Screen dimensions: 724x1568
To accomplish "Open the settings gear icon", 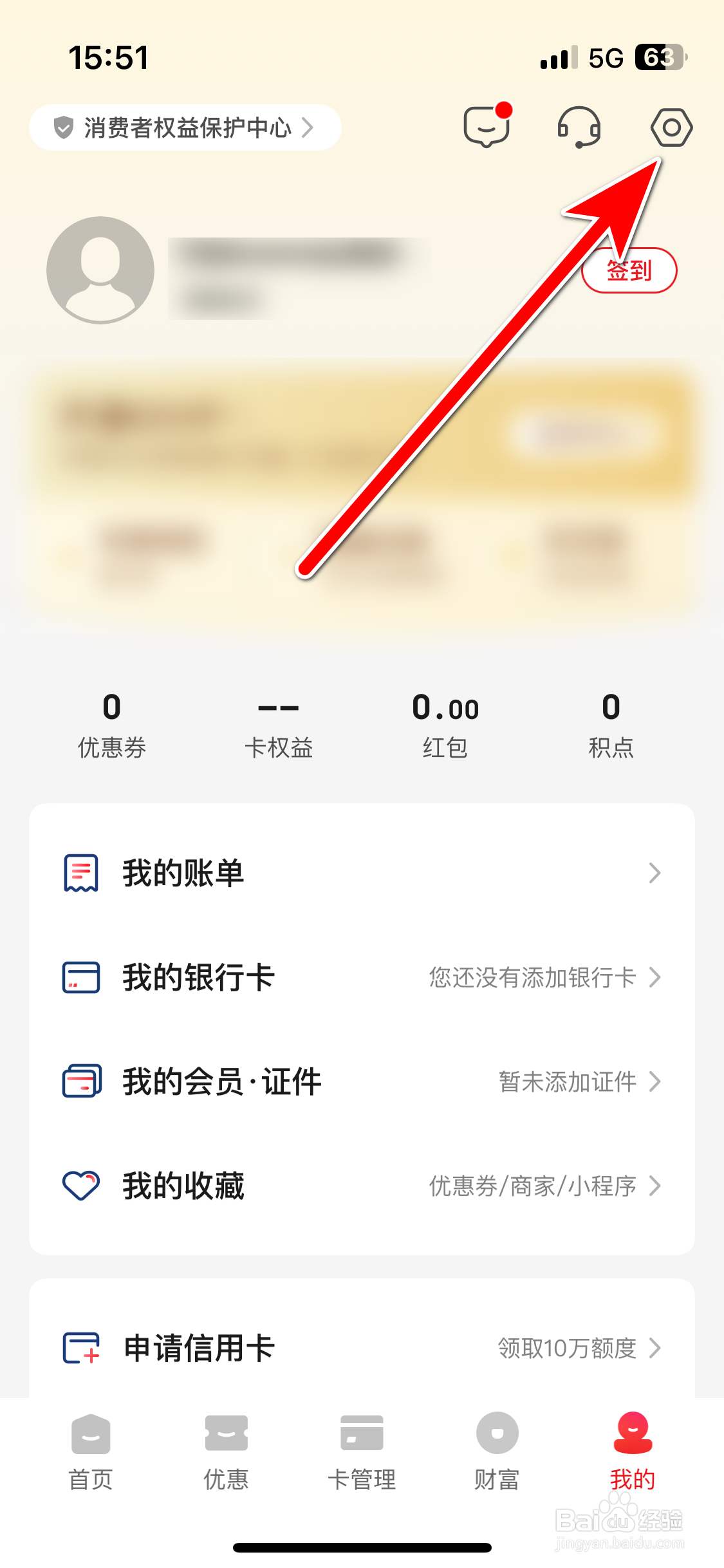I will pyautogui.click(x=671, y=127).
